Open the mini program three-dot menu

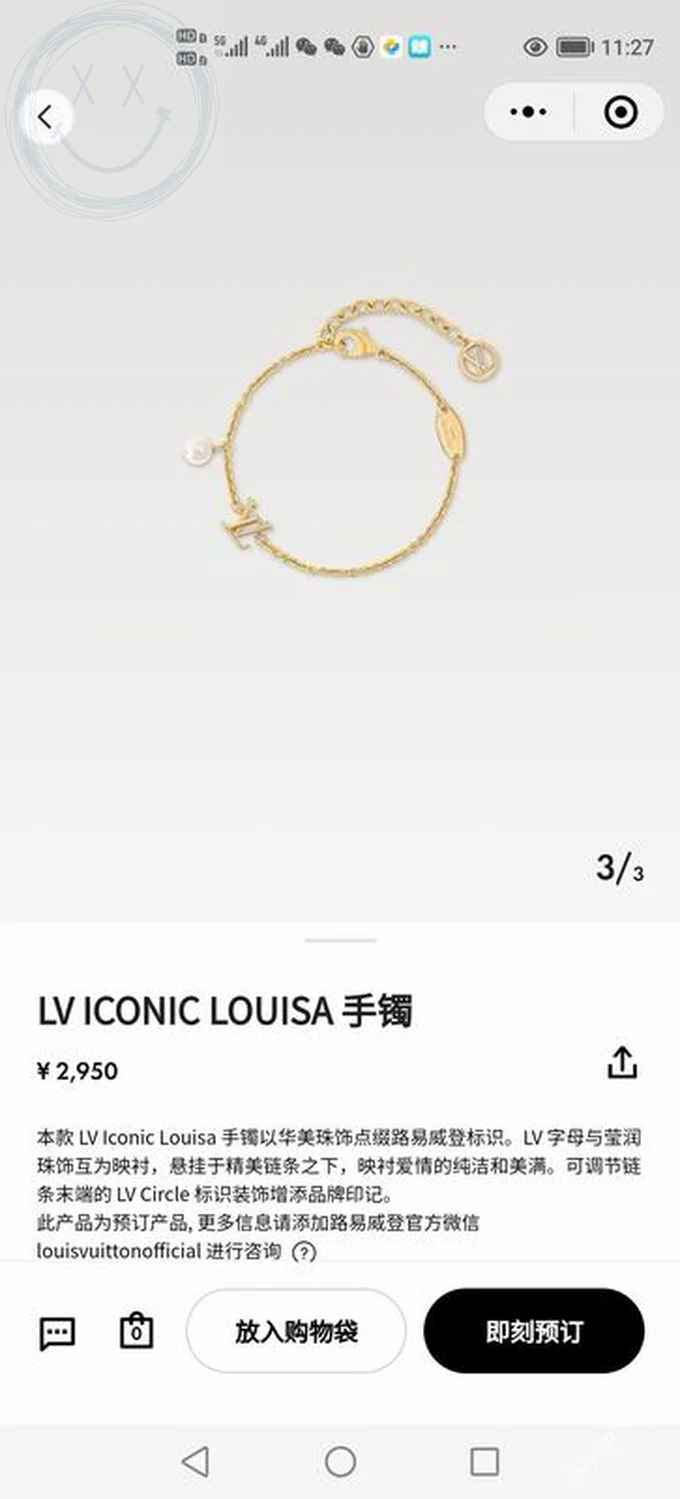click(x=528, y=112)
